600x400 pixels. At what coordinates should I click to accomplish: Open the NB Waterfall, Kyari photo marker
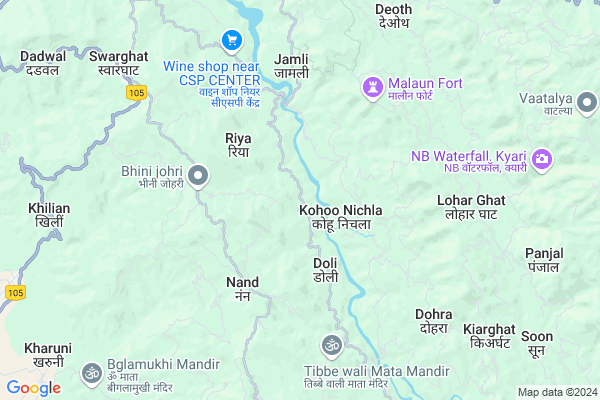pos(542,158)
